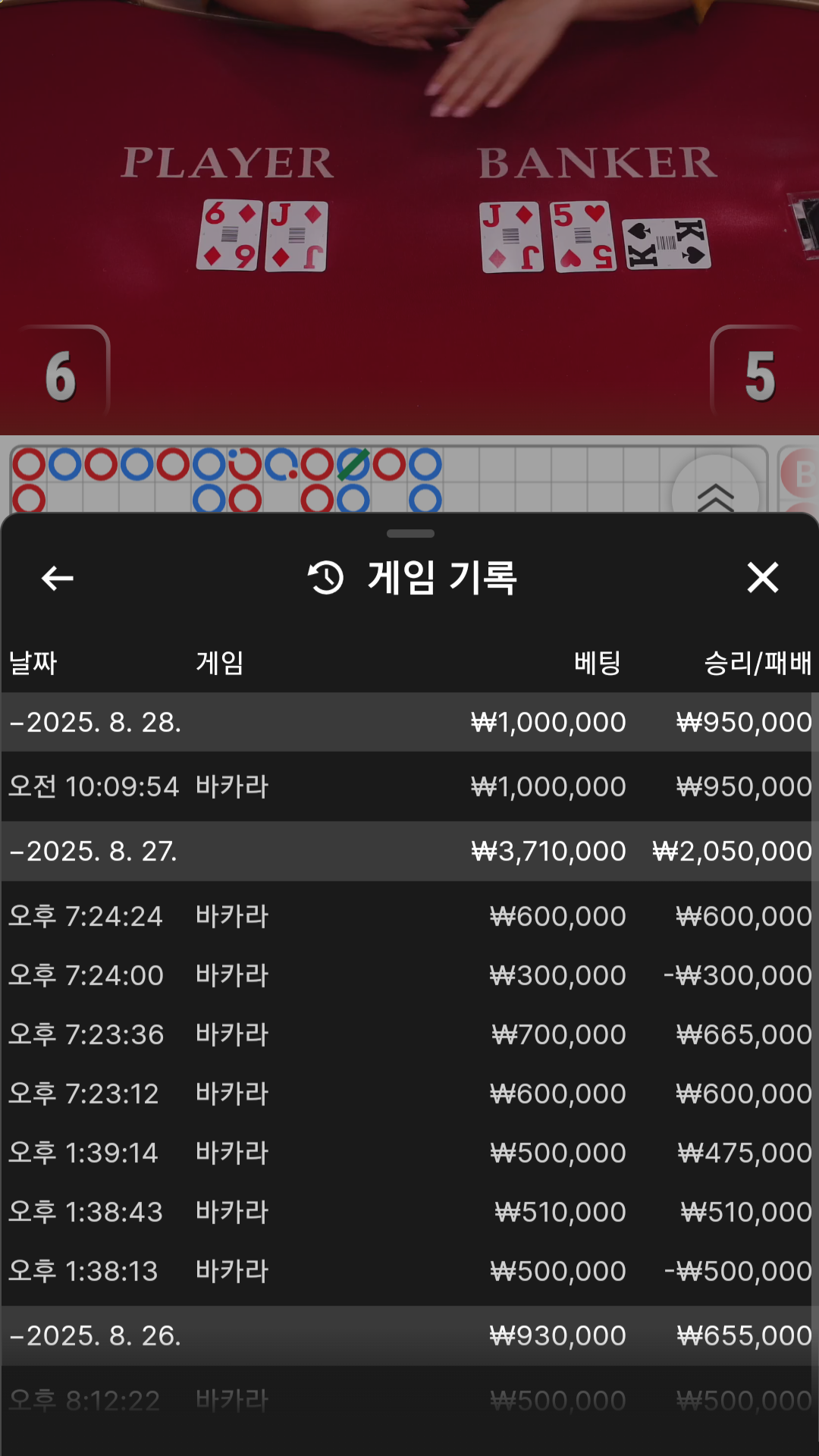Open the 오후 7:23:12 baccarat record
The image size is (819, 1456).
(409, 1094)
